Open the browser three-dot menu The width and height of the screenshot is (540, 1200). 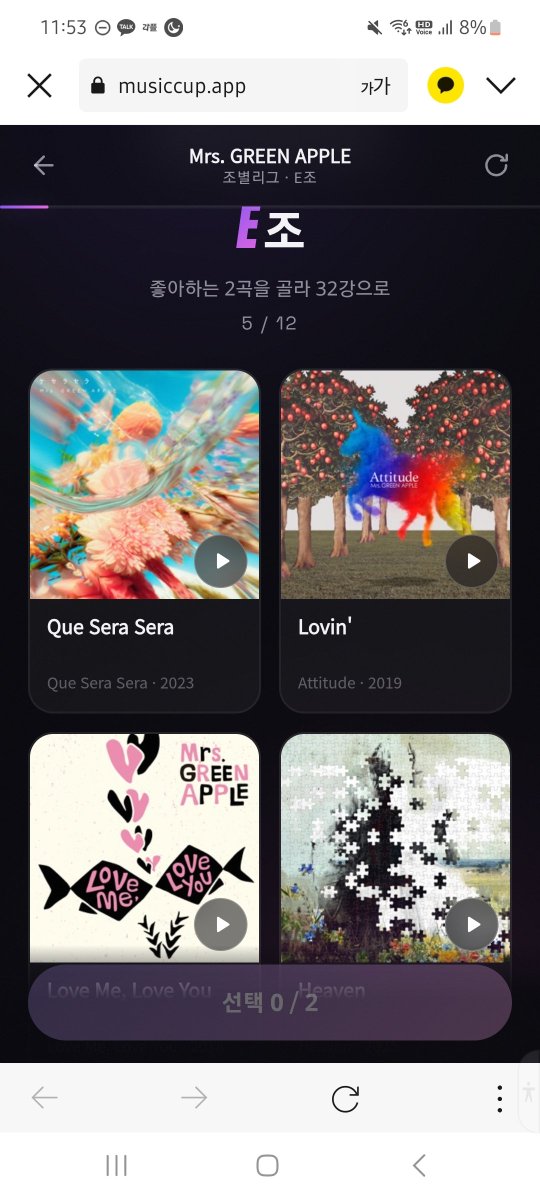(499, 1098)
